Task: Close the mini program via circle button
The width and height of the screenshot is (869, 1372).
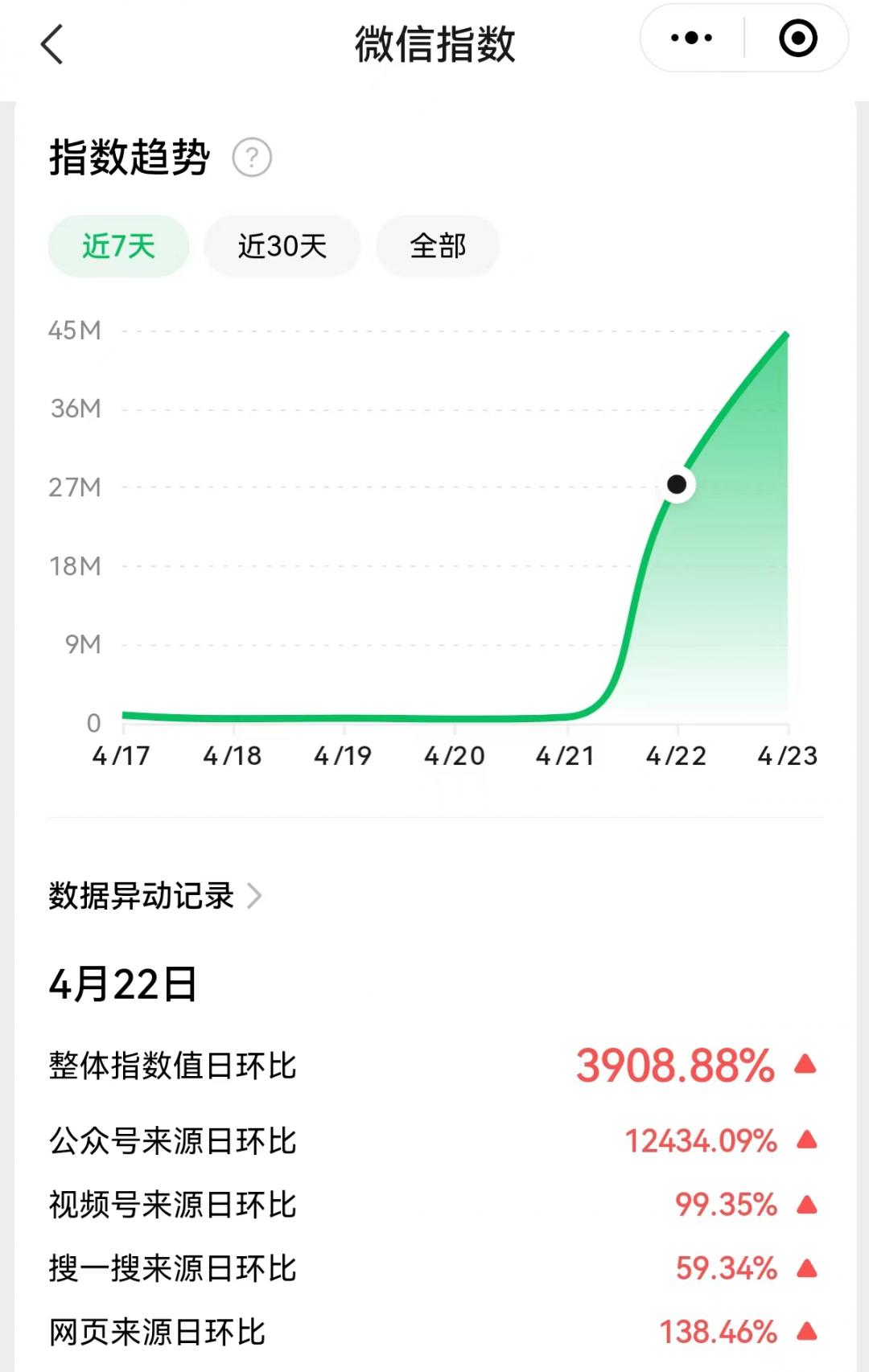Action: point(797,38)
